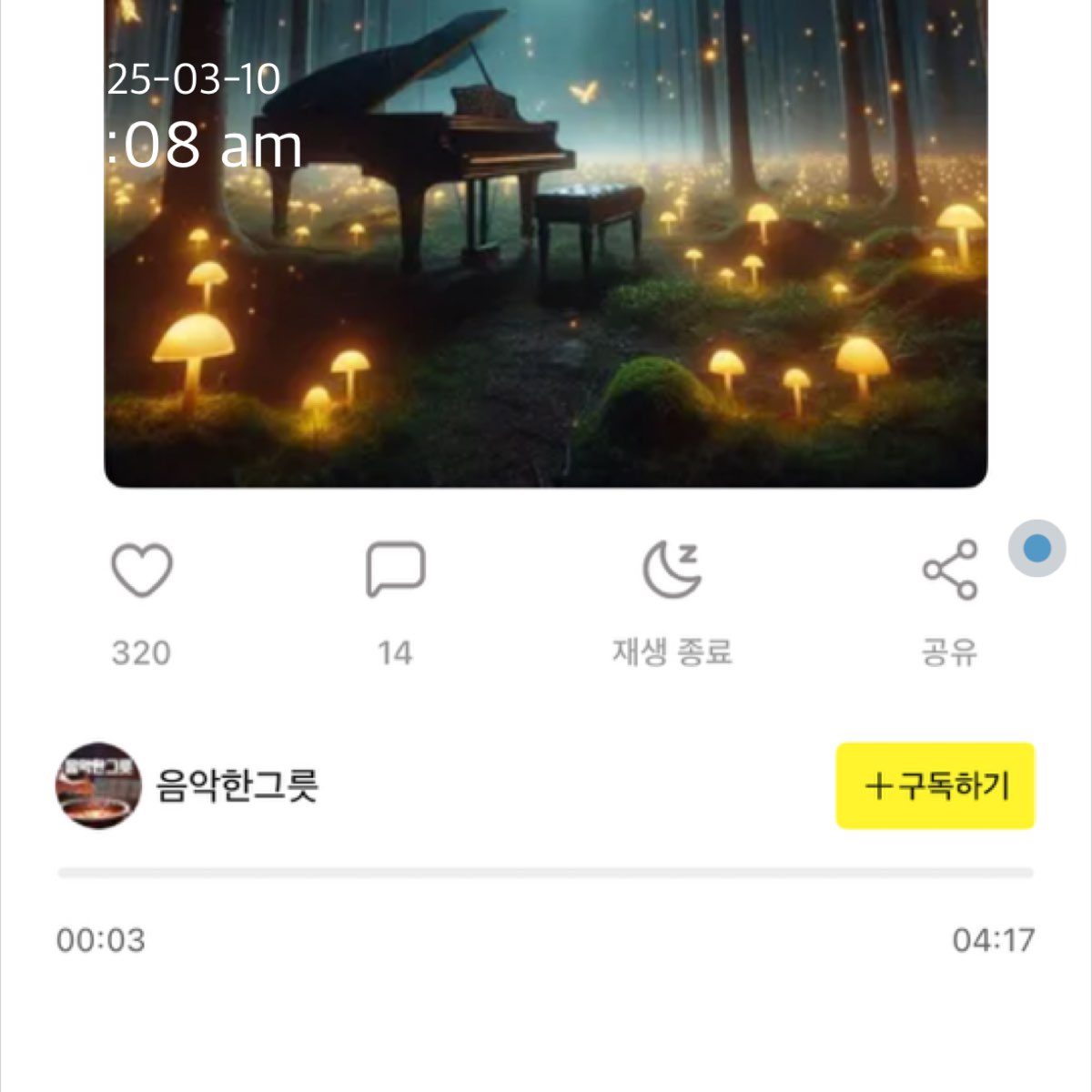Image resolution: width=1092 pixels, height=1092 pixels.
Task: Subscribe with the 구독하기 button
Action: [935, 785]
